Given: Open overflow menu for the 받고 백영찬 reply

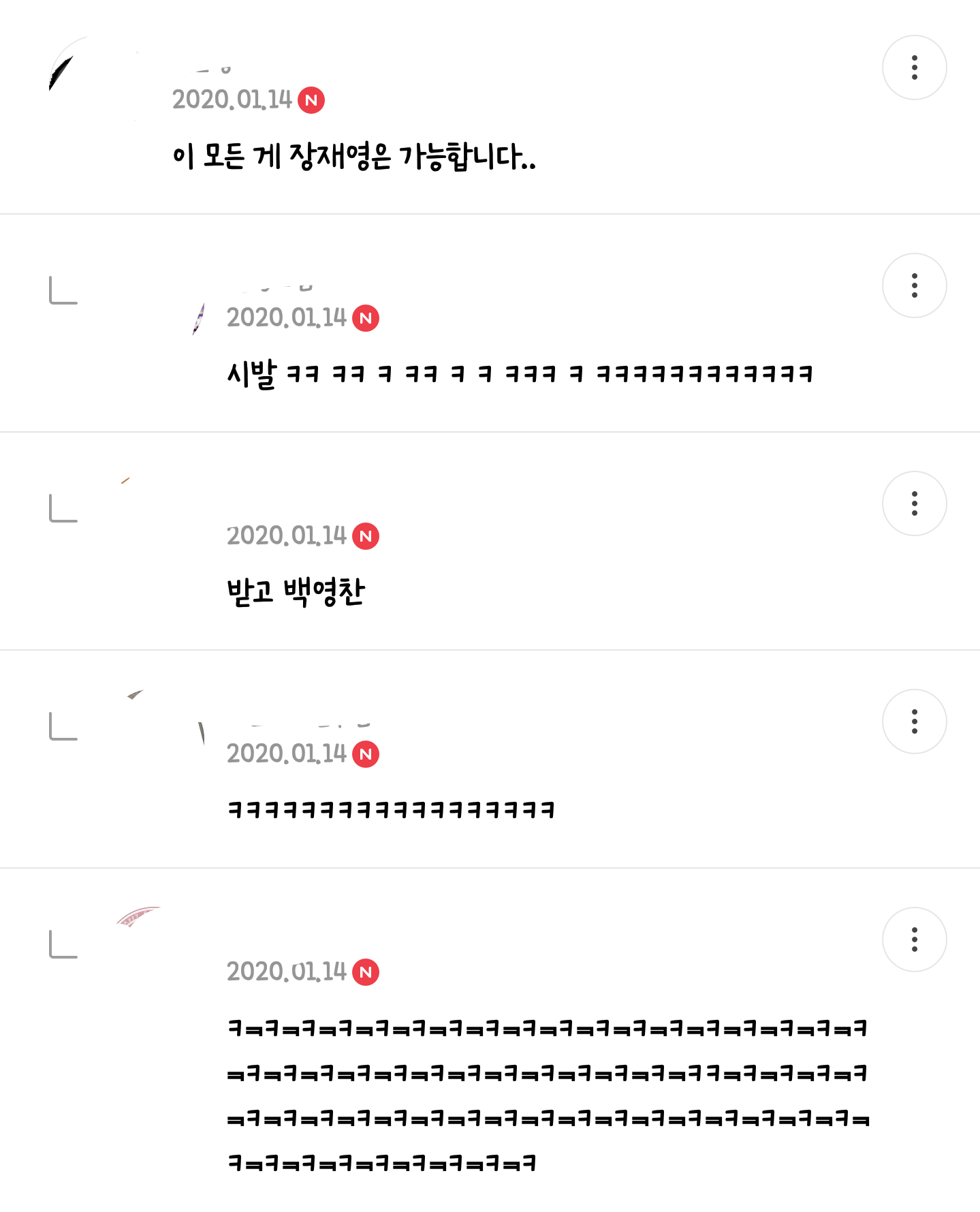Looking at the screenshot, I should point(914,503).
